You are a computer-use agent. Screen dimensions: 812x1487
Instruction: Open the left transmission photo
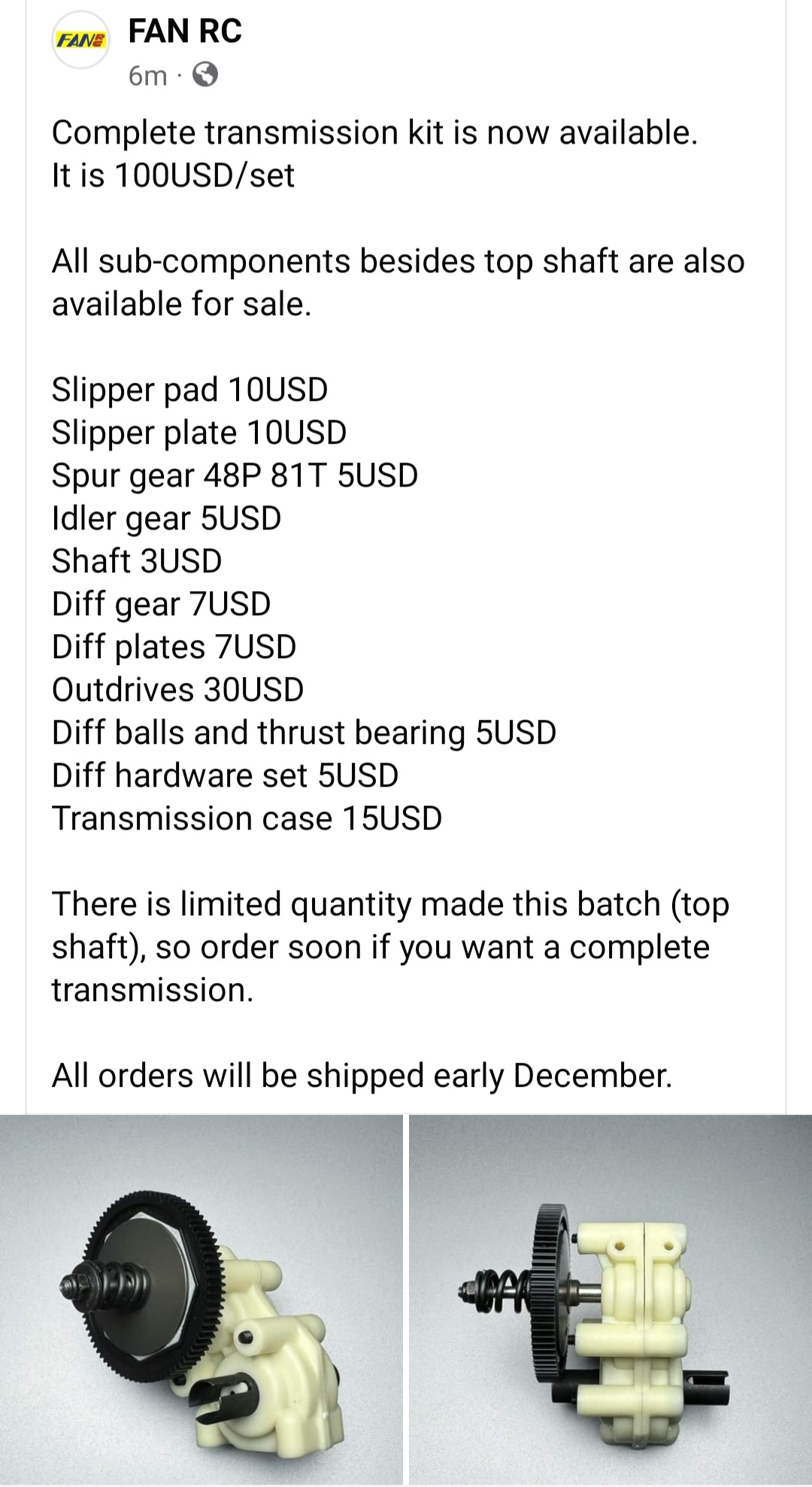coord(201,1300)
